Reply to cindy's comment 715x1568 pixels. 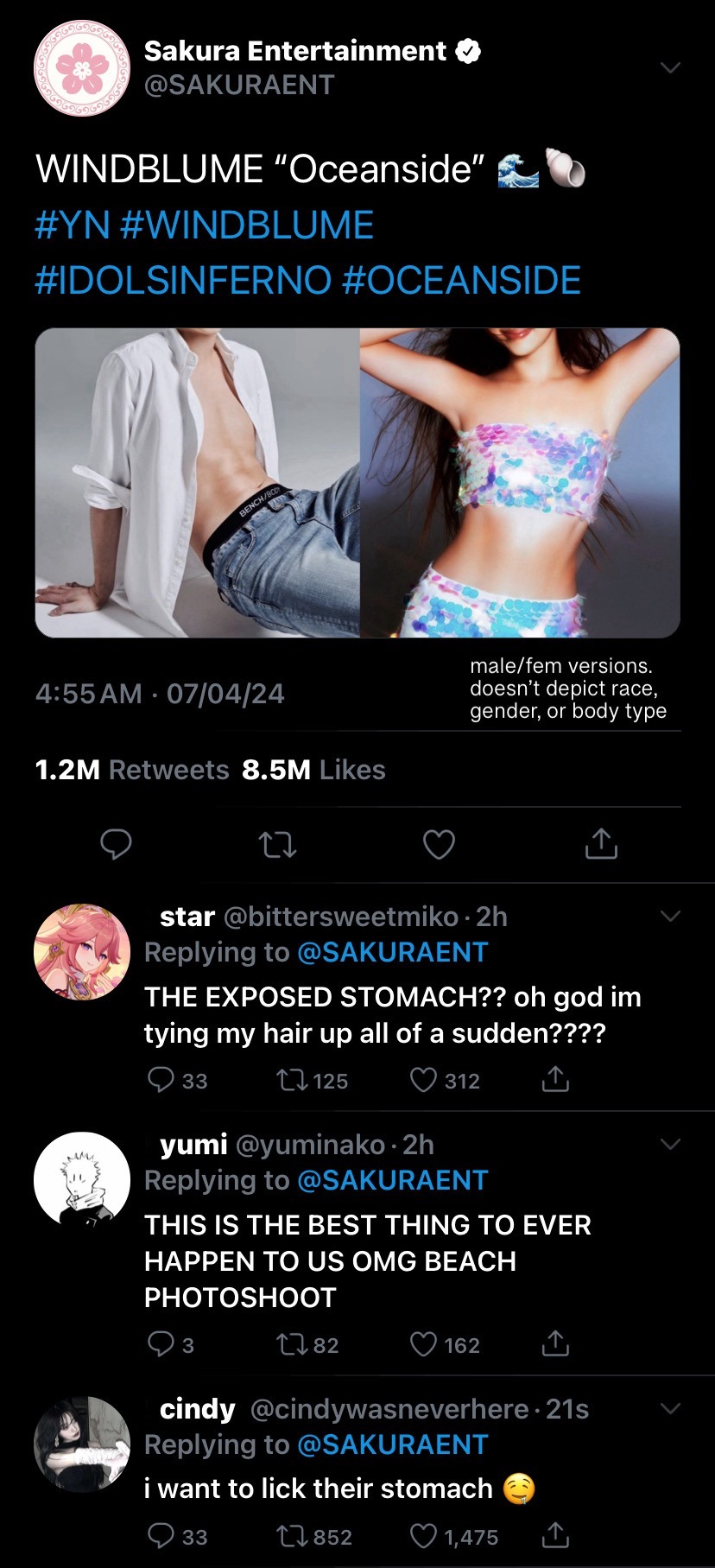161,1536
